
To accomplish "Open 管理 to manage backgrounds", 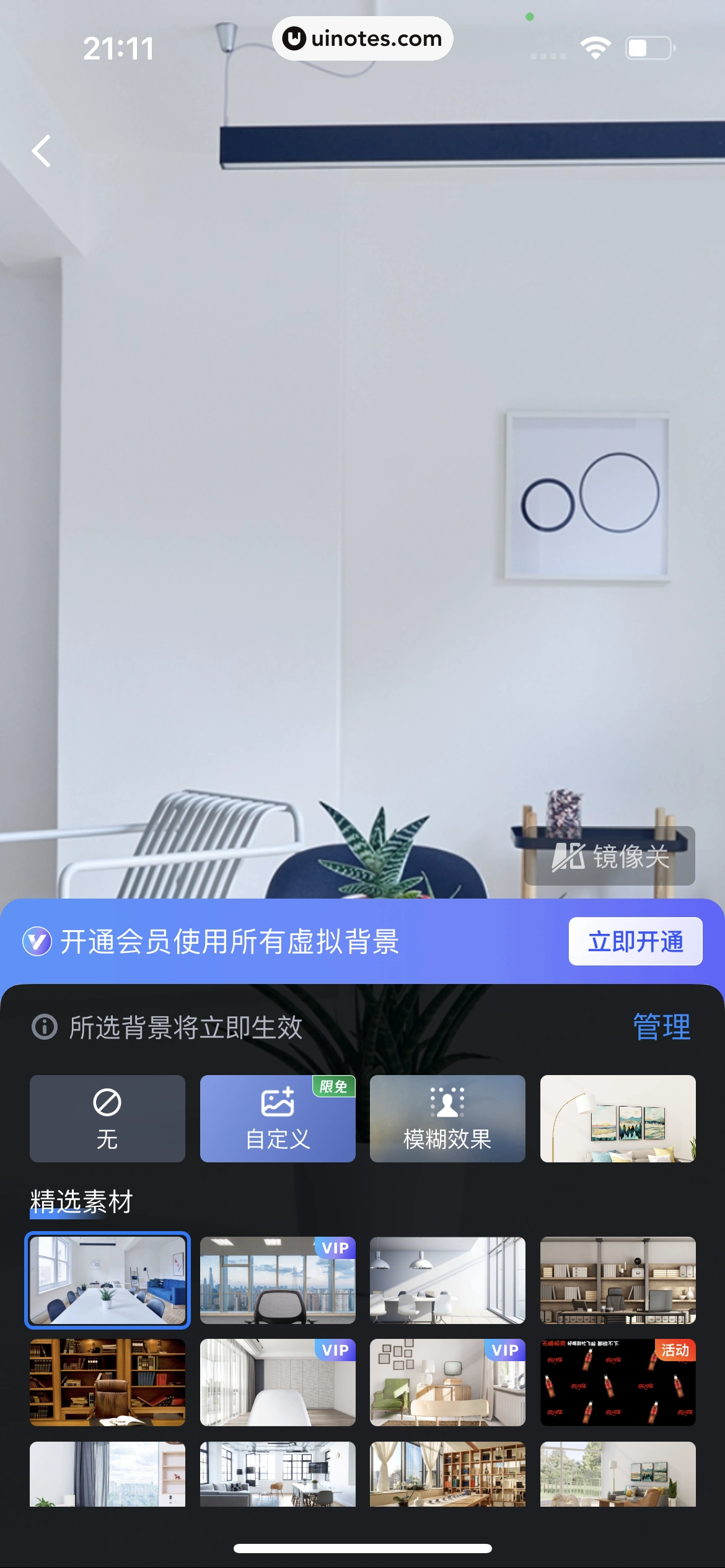I will 661,1027.
